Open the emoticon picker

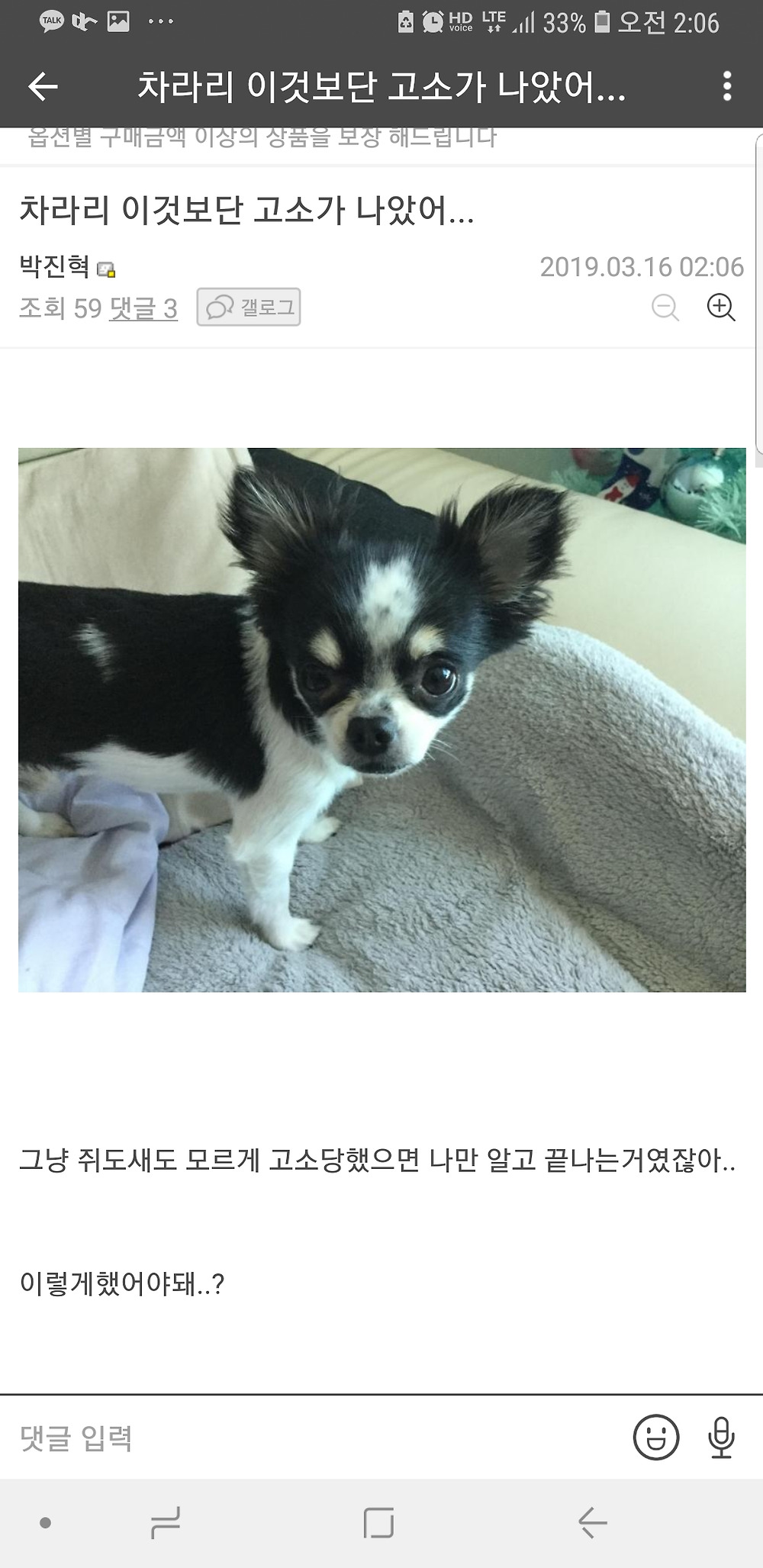pyautogui.click(x=655, y=1438)
